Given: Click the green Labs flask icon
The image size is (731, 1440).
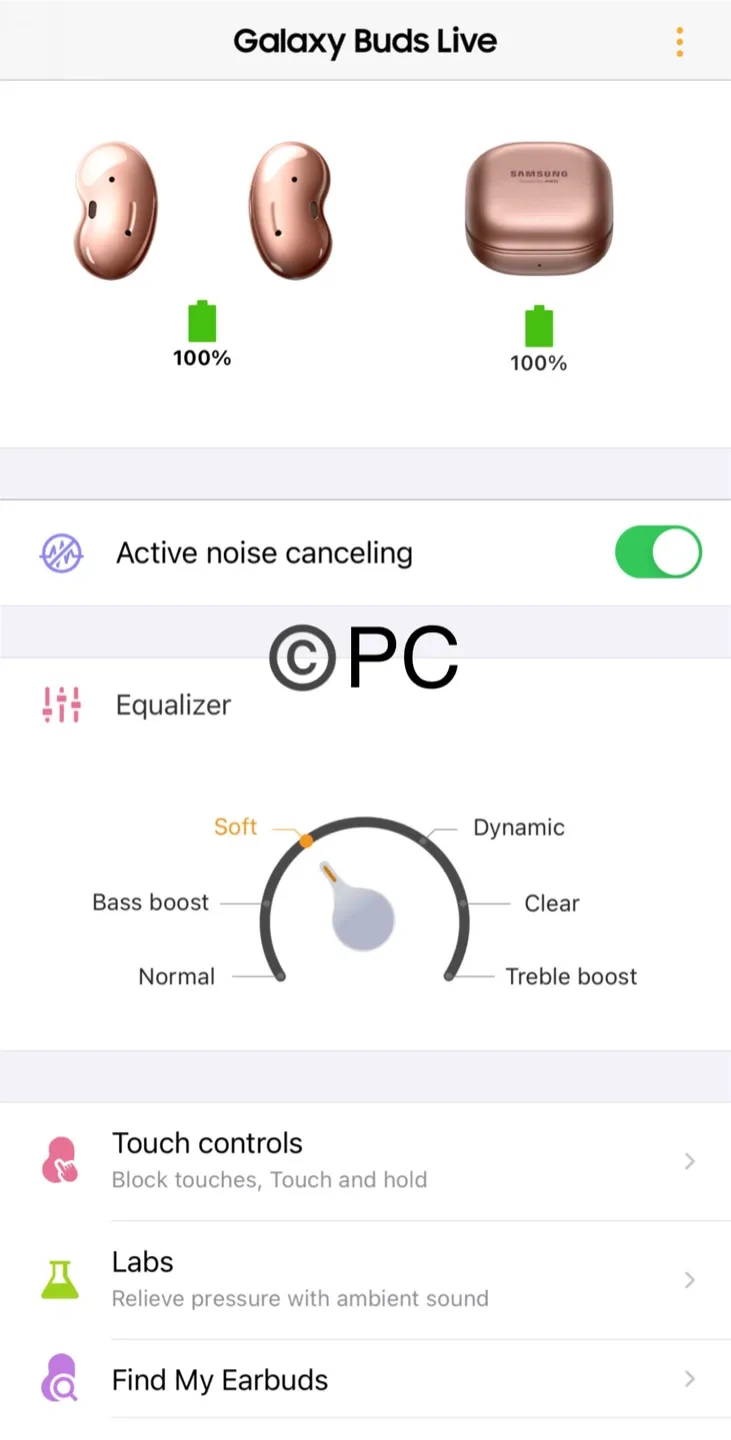Looking at the screenshot, I should [59, 1278].
